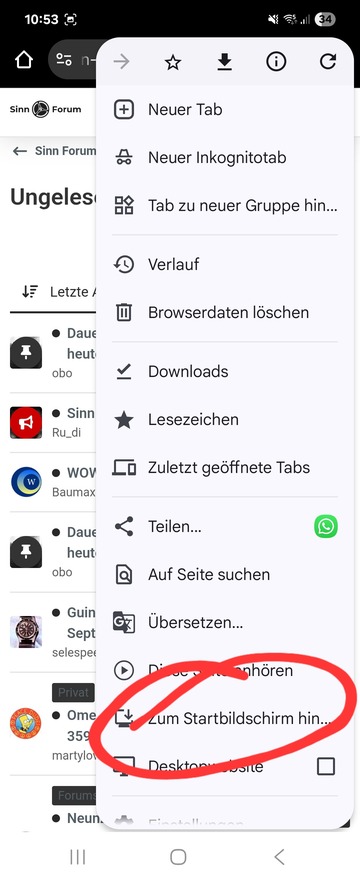Reload the page

pyautogui.click(x=327, y=62)
